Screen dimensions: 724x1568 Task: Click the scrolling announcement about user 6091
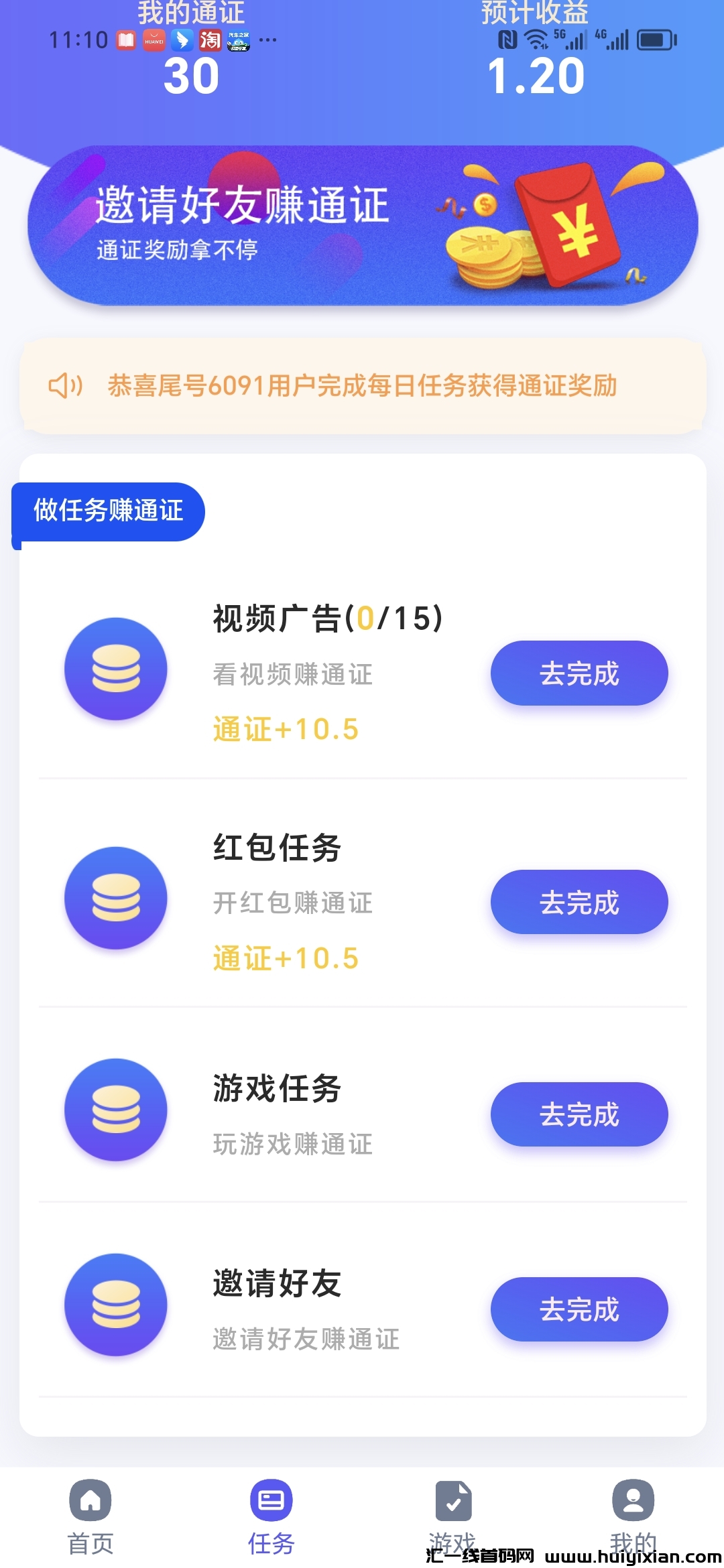coord(362,385)
